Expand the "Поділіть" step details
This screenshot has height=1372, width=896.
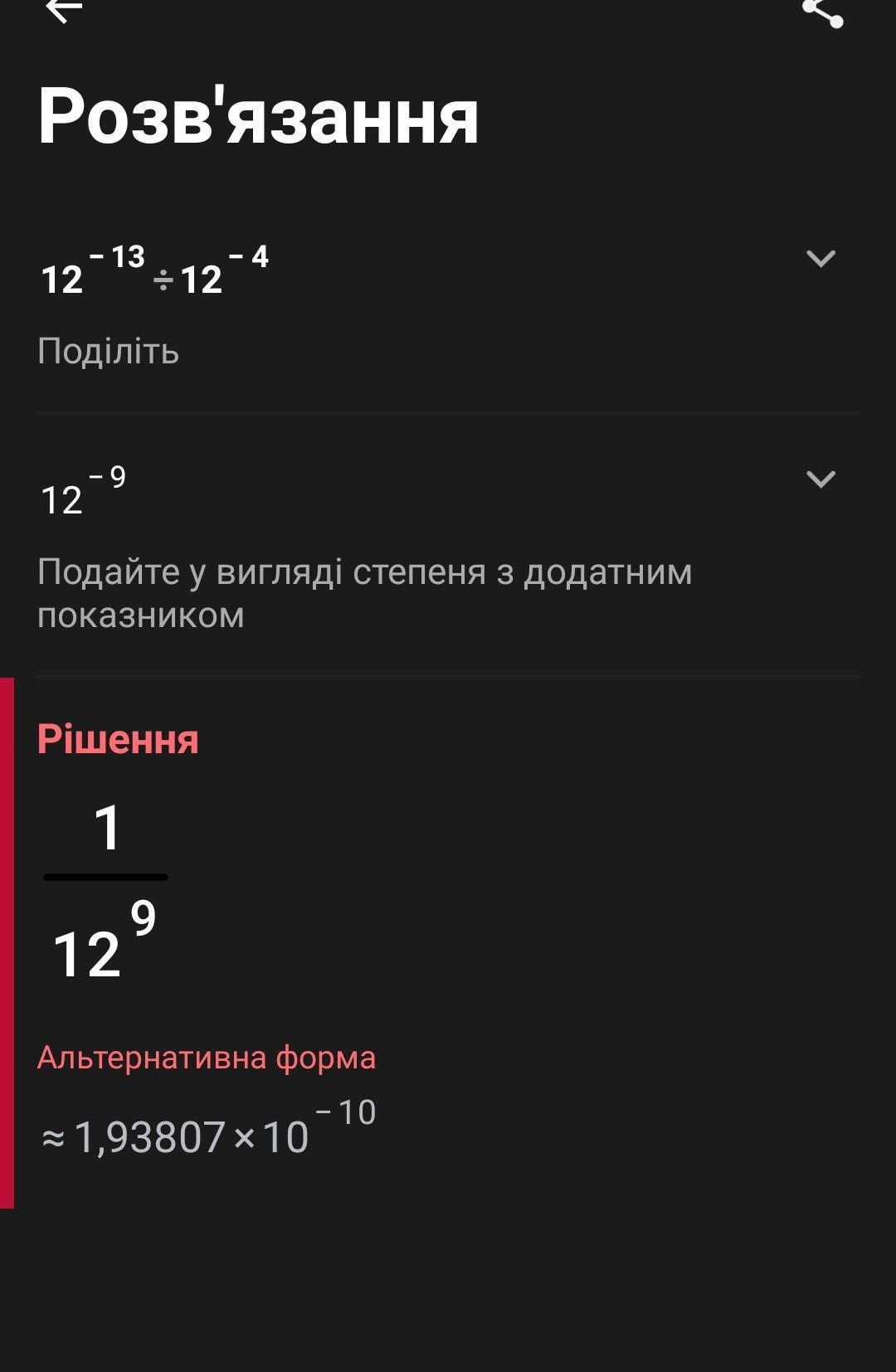pos(820,259)
